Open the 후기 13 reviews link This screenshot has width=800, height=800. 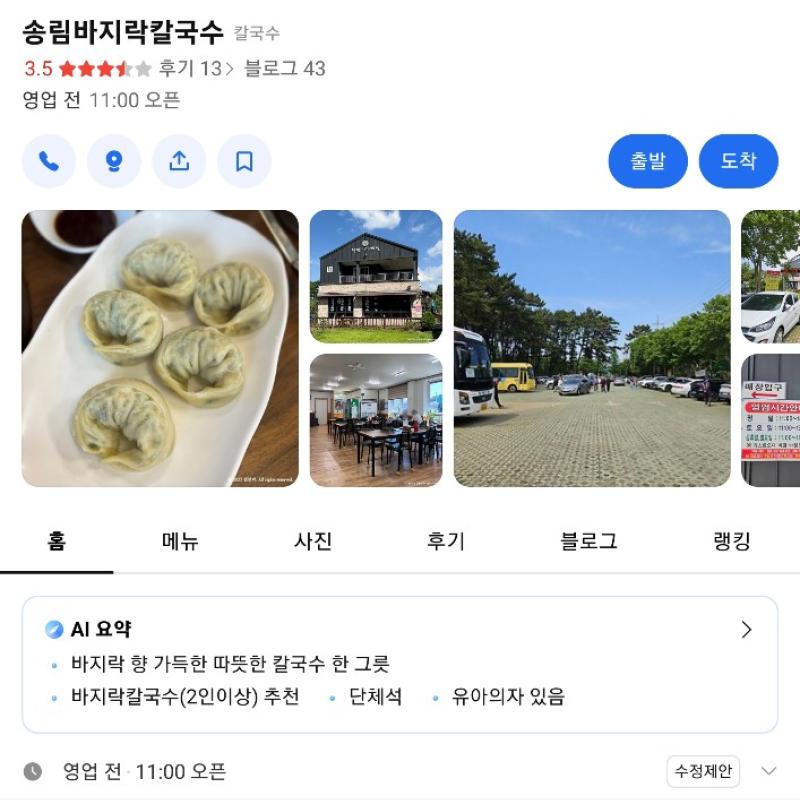click(x=196, y=69)
